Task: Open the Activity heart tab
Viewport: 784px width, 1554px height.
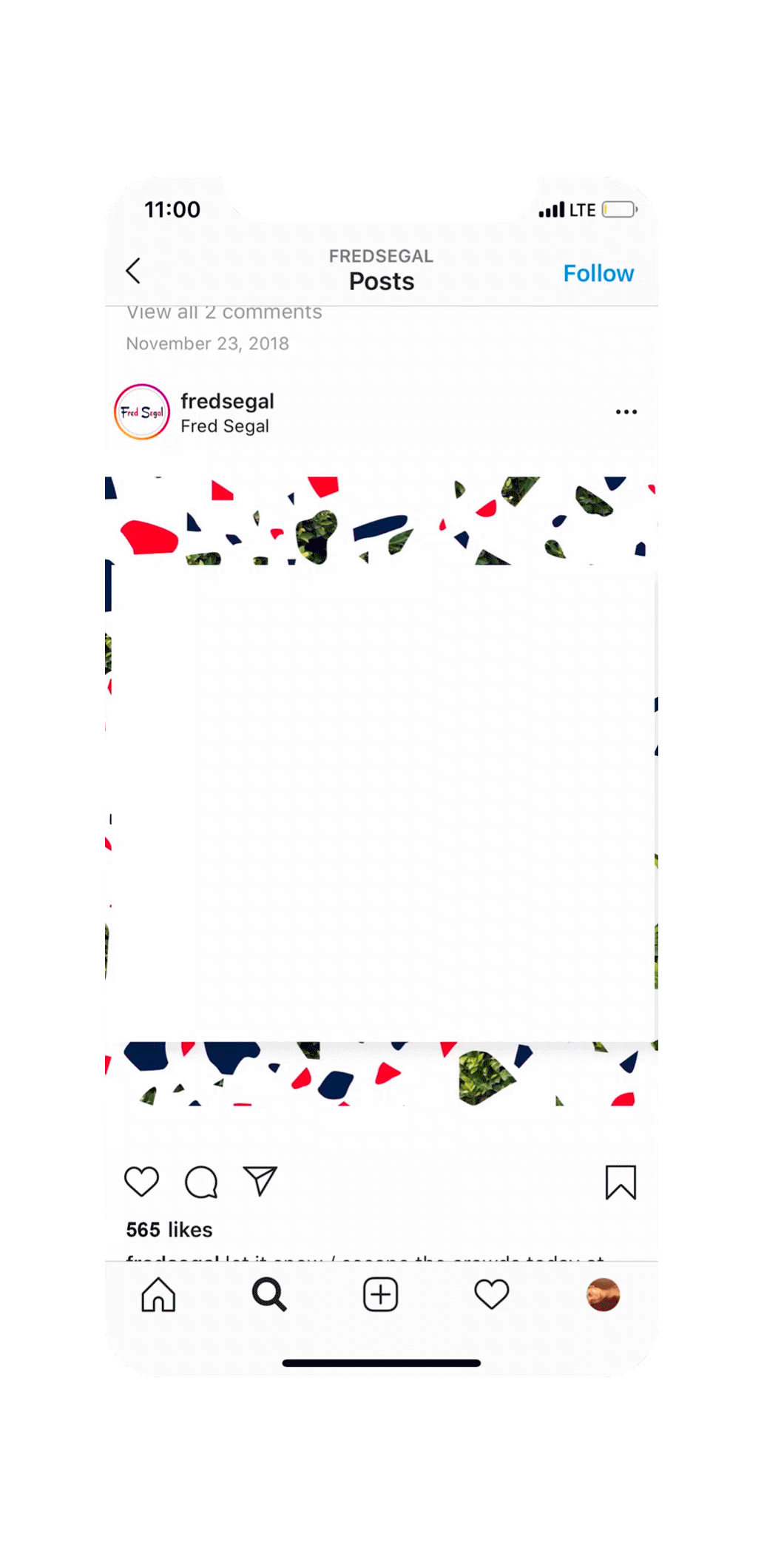Action: tap(491, 1295)
